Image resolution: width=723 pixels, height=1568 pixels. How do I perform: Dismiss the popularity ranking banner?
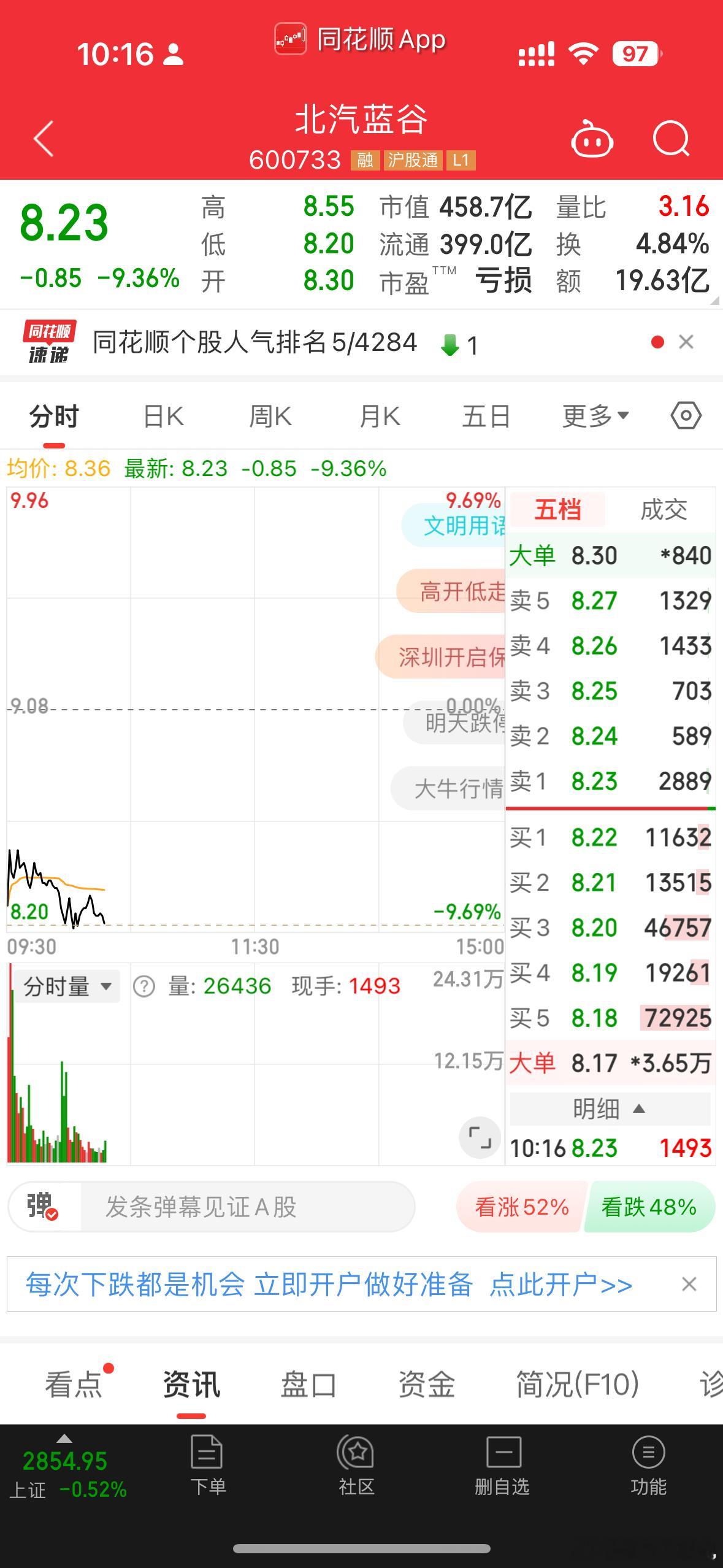(x=686, y=342)
